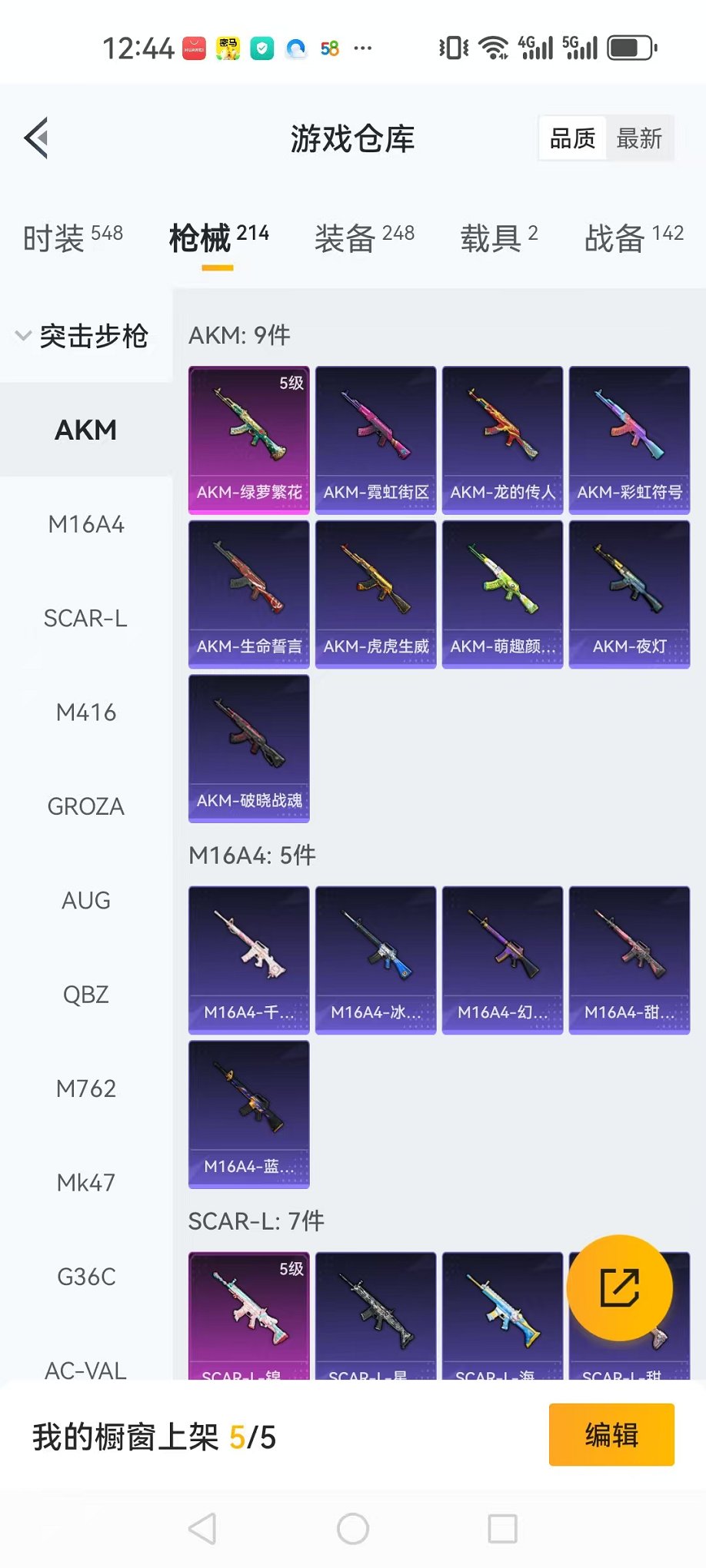Screen dimensions: 706x1568
Task: Open the AKM-龙的传人 skin
Action: pyautogui.click(x=503, y=440)
